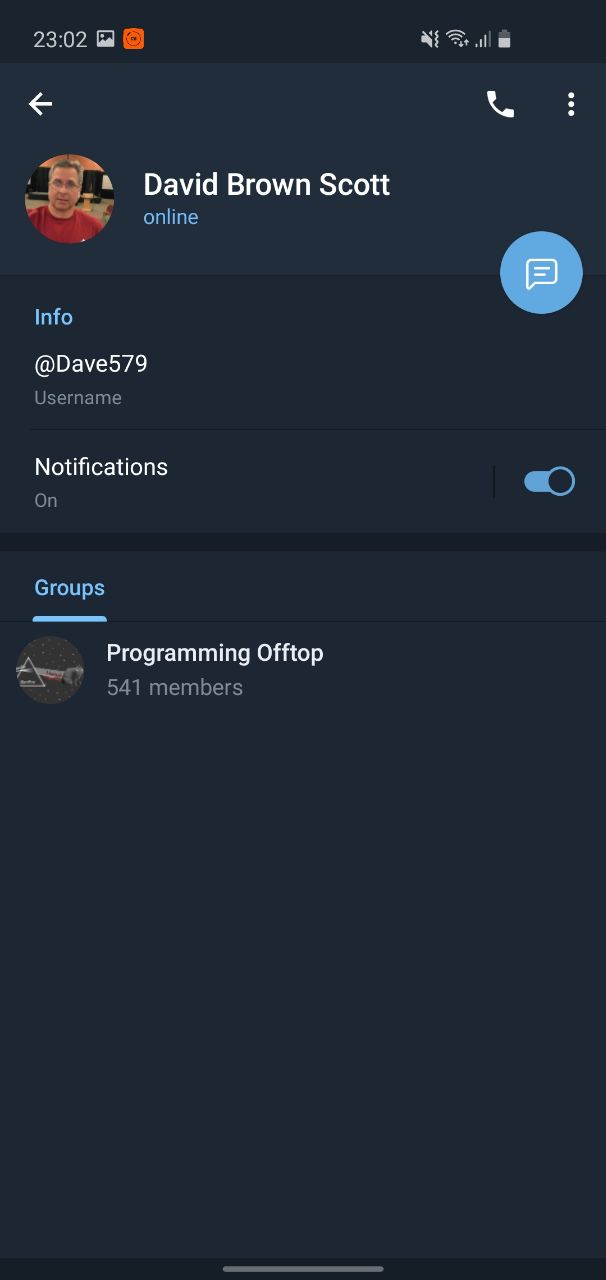Turn off the Notifications switch
606x1280 pixels.
(x=549, y=482)
